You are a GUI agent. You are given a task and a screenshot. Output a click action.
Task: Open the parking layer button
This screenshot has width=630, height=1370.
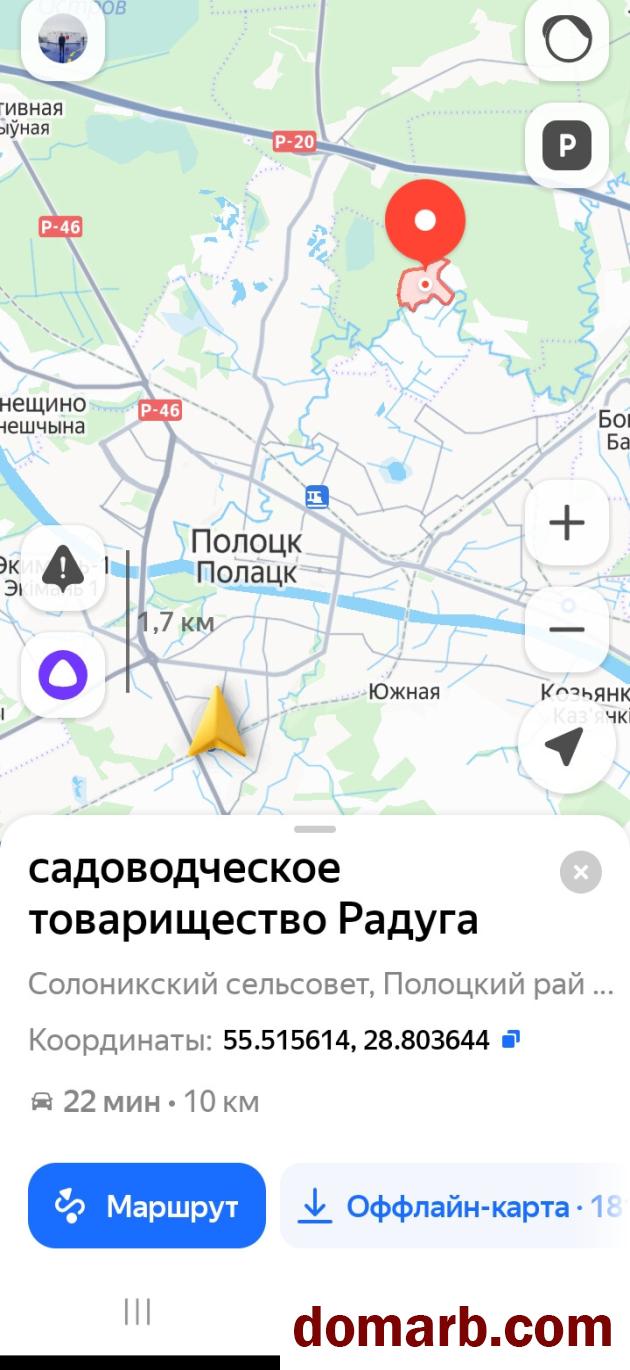point(567,146)
